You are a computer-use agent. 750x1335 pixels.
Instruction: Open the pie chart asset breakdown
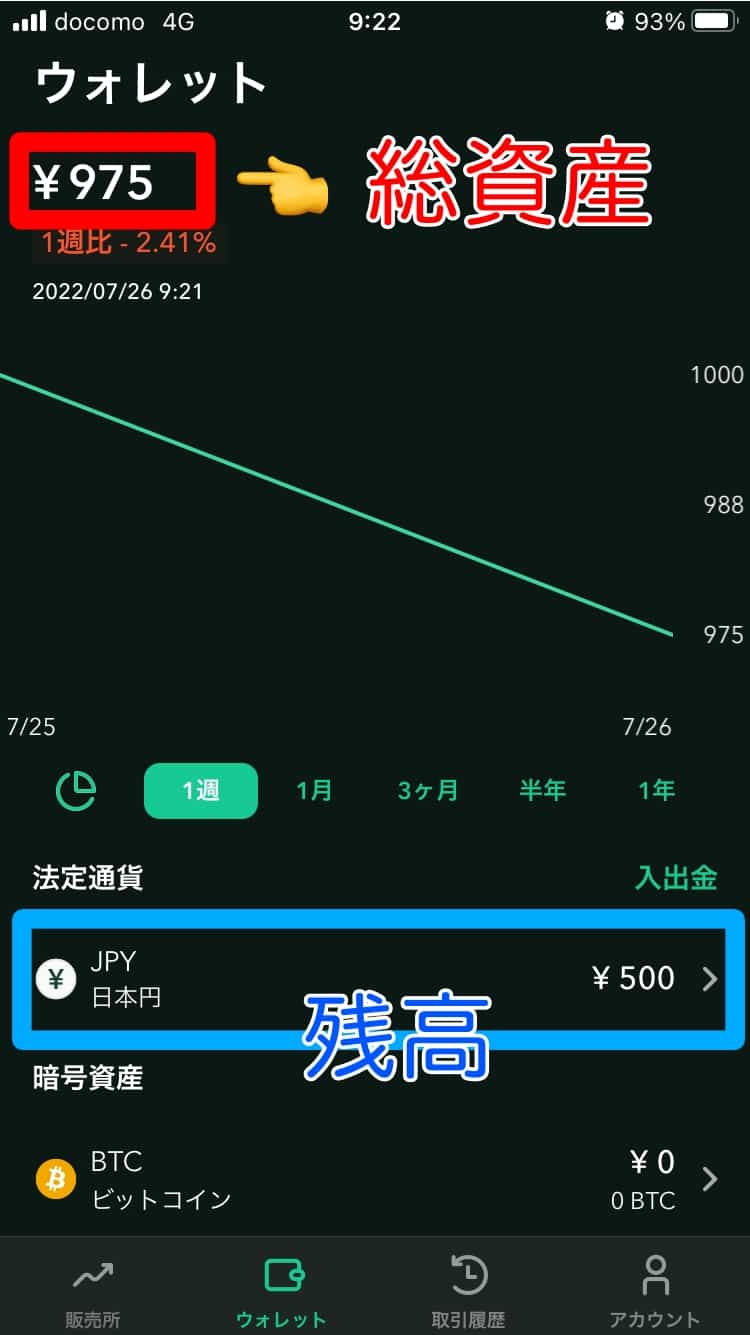pyautogui.click(x=76, y=791)
